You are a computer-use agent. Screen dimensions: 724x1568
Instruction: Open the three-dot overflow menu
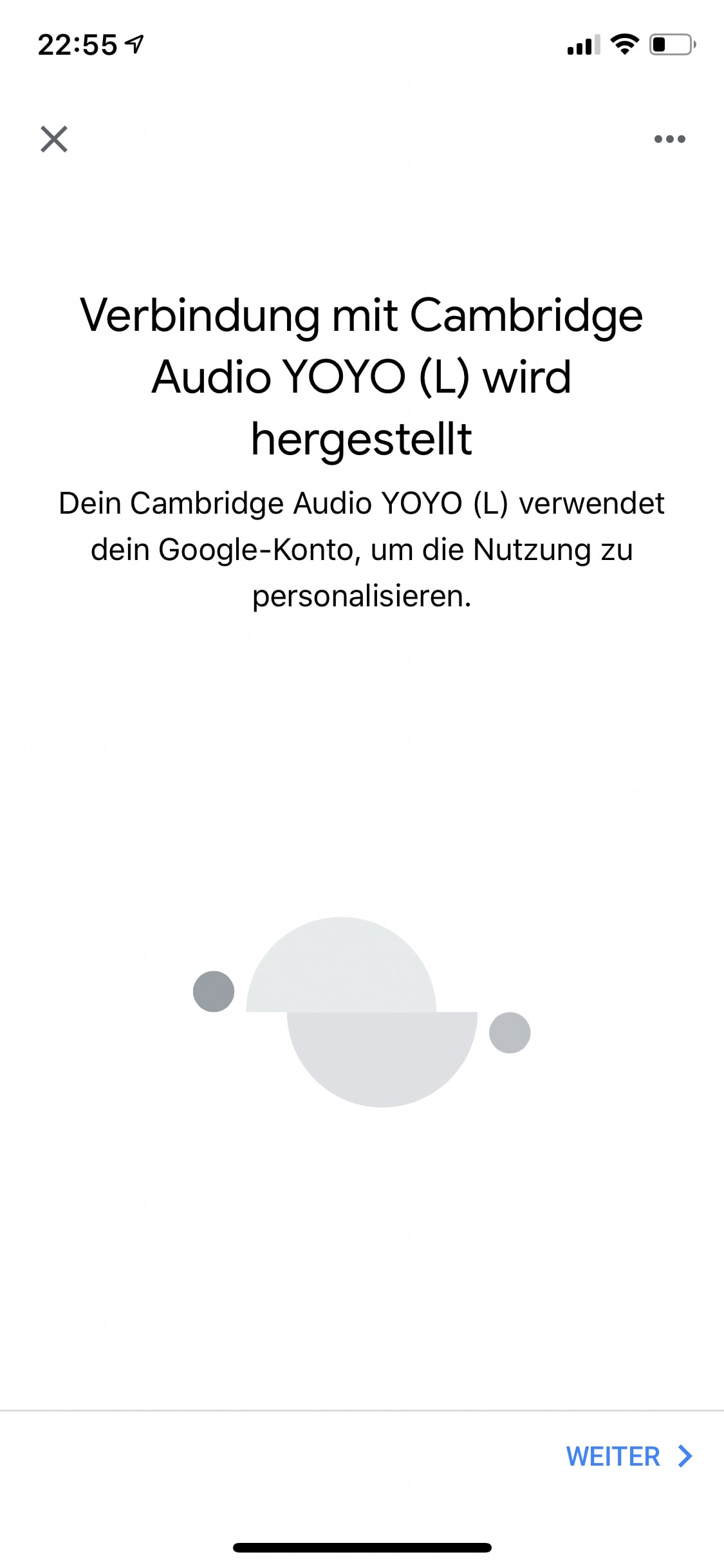pos(669,139)
